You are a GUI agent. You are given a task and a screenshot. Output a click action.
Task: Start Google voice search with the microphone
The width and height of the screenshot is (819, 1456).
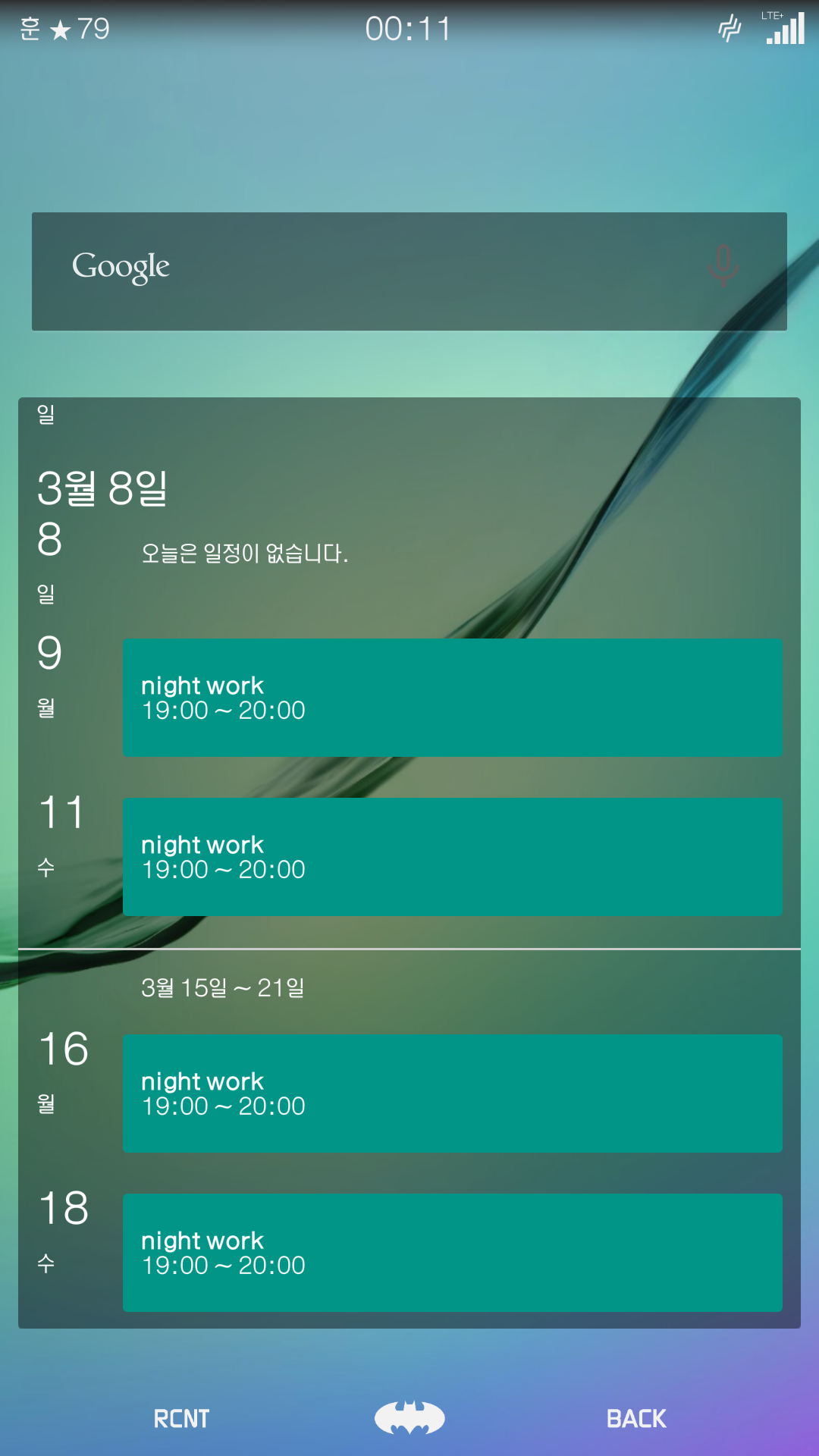(x=723, y=266)
